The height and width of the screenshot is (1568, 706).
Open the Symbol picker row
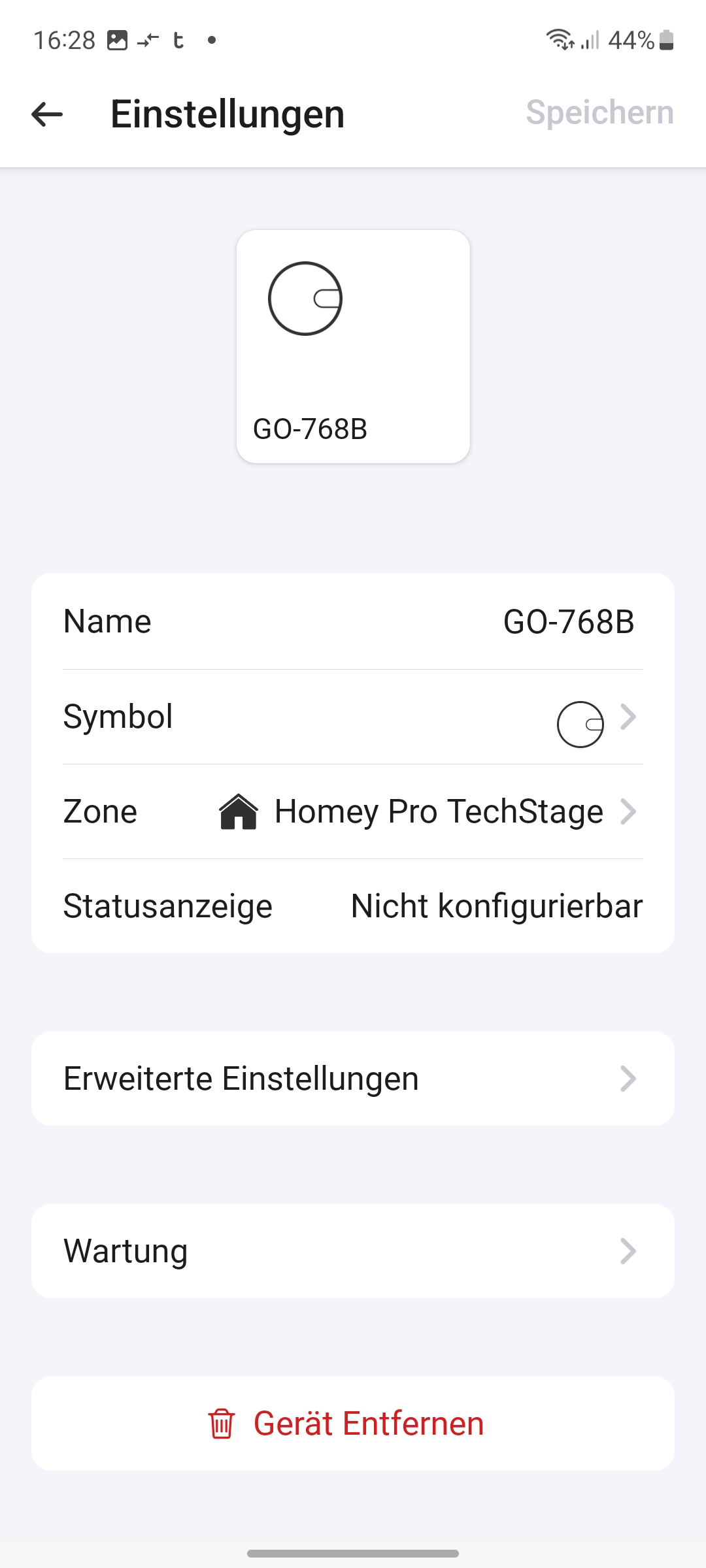coord(353,717)
